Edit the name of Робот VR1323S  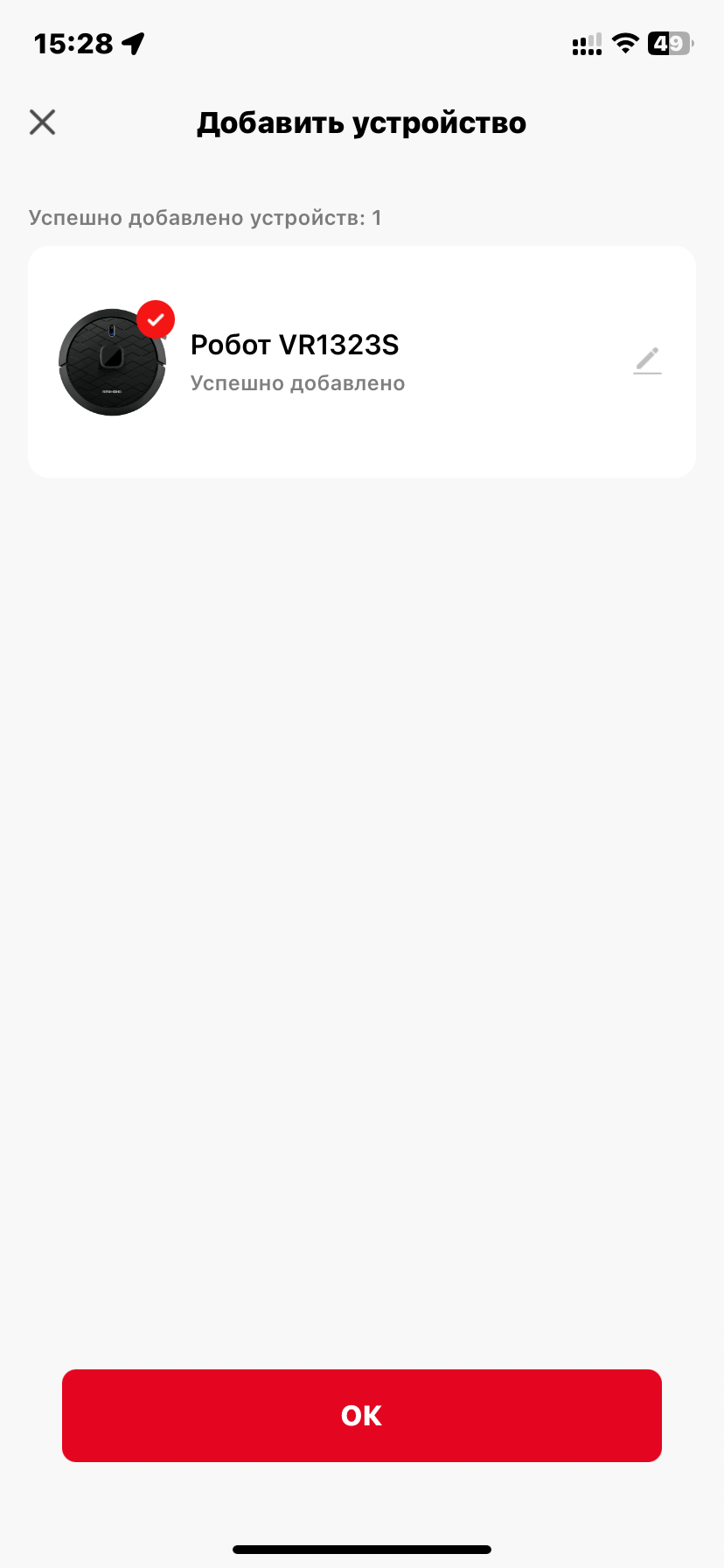click(x=647, y=360)
